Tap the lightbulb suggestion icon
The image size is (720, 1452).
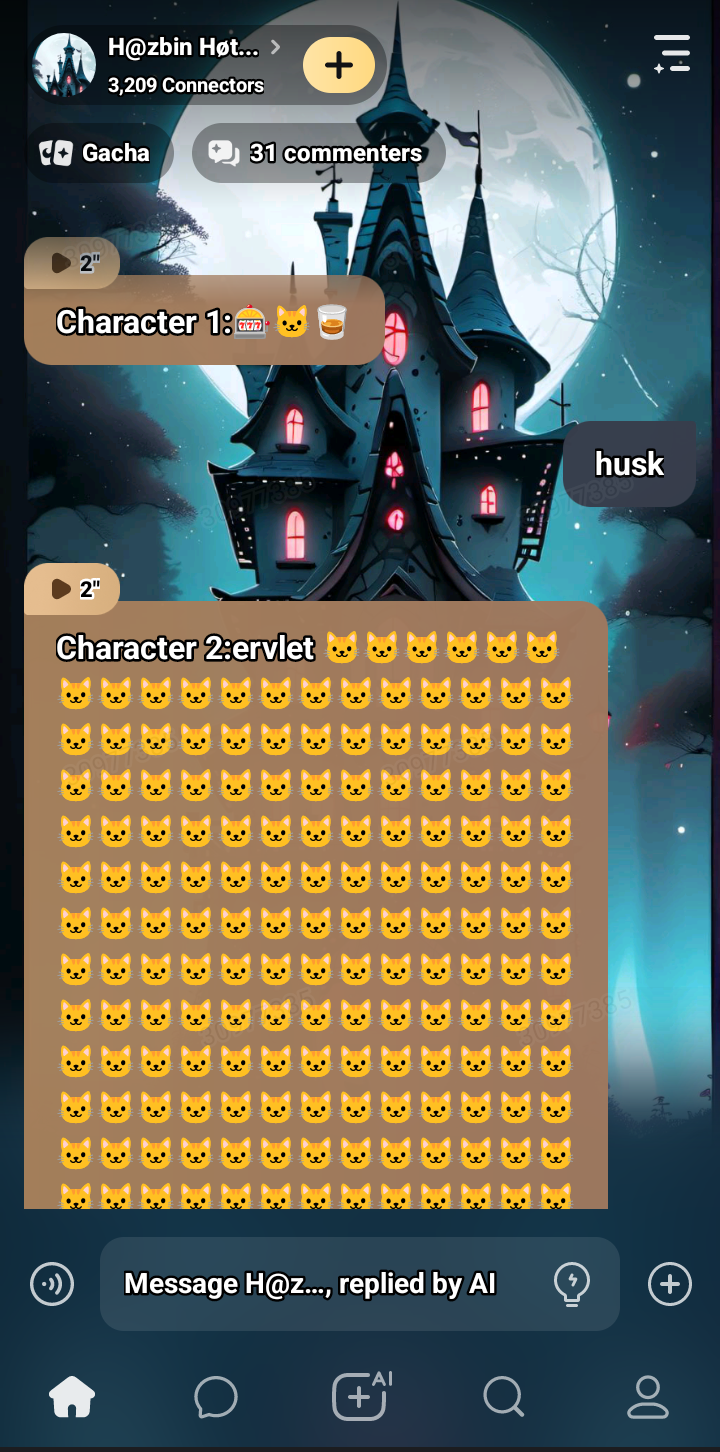[572, 1284]
